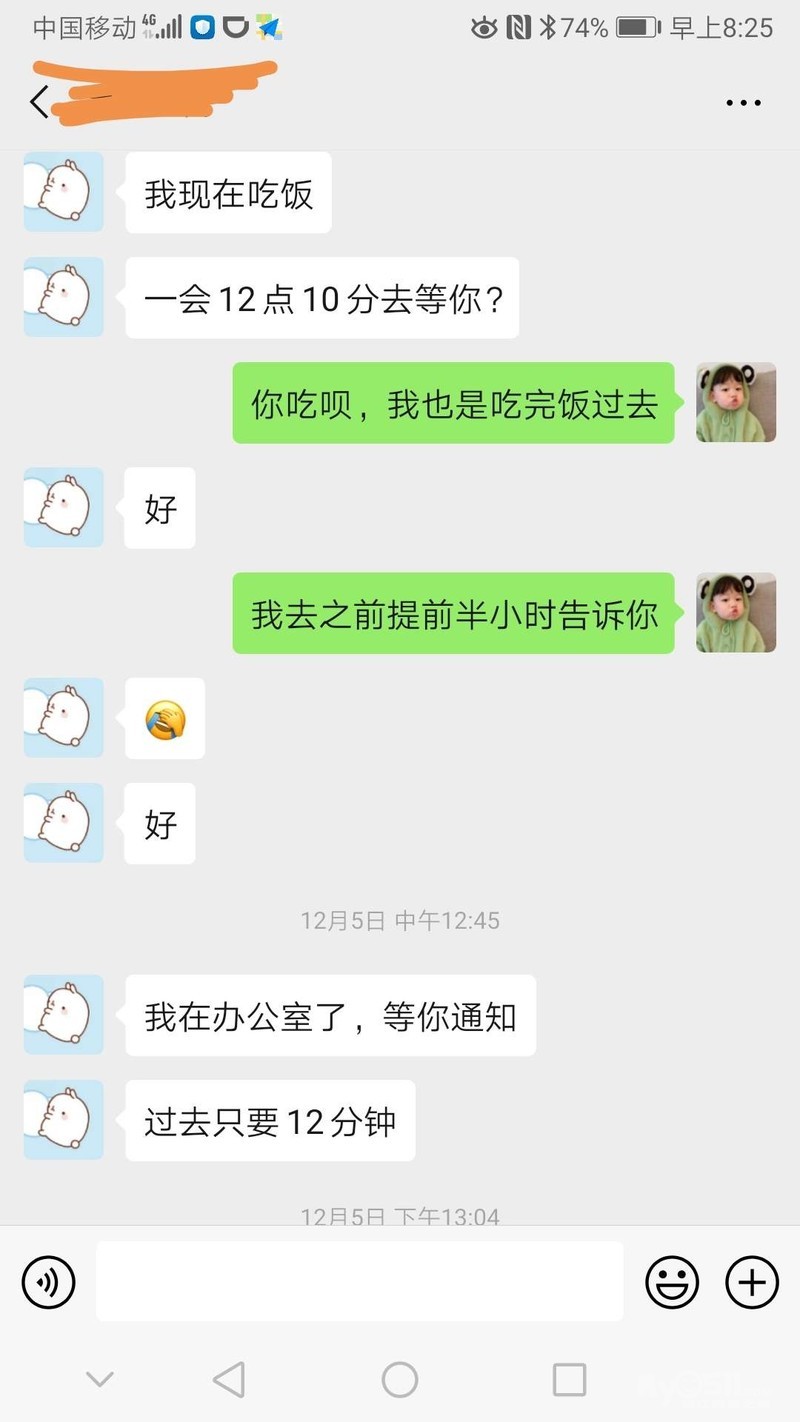Open the emoji picker
The width and height of the screenshot is (800, 1422).
[x=672, y=1281]
